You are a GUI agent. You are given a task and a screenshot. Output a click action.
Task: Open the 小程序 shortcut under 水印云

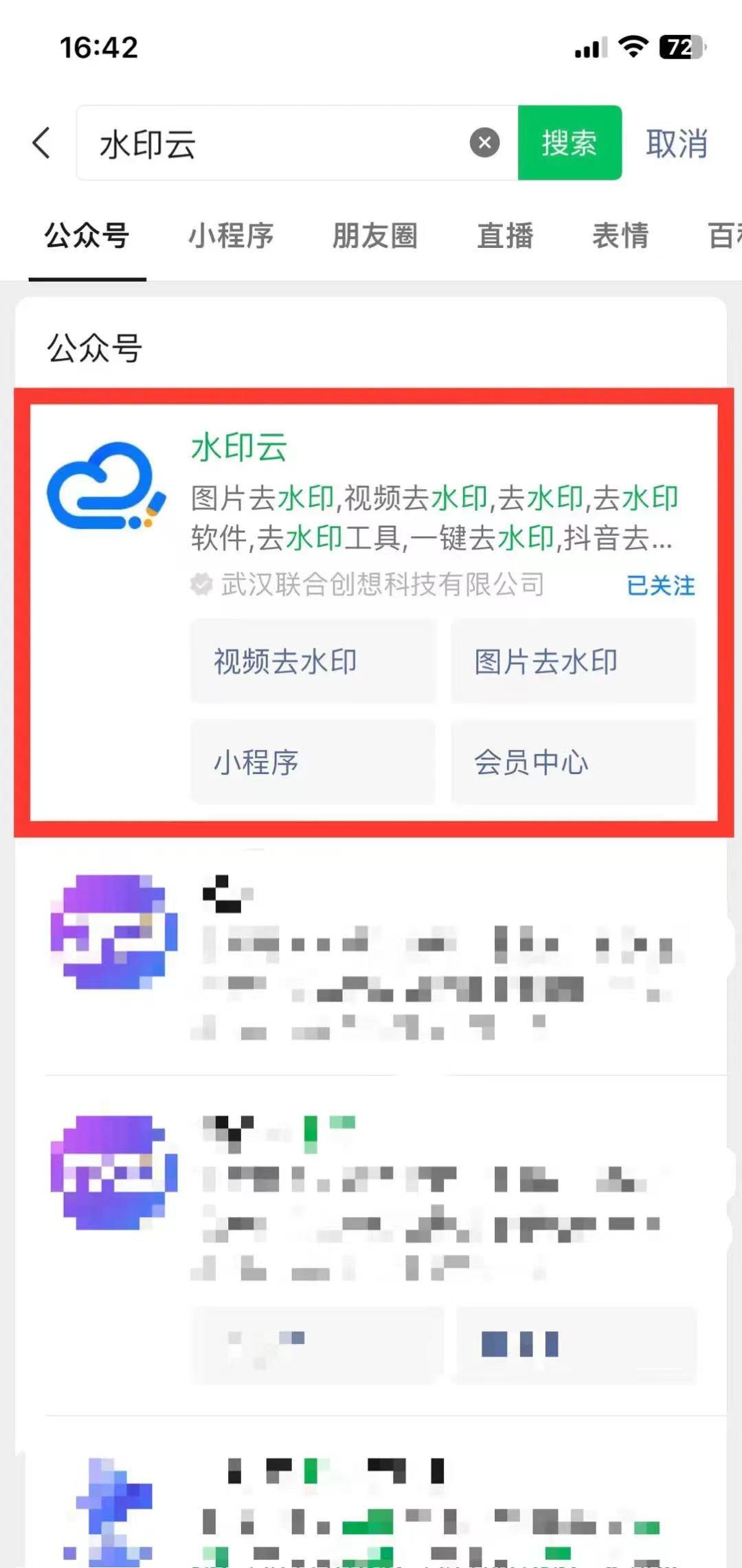pos(313,762)
